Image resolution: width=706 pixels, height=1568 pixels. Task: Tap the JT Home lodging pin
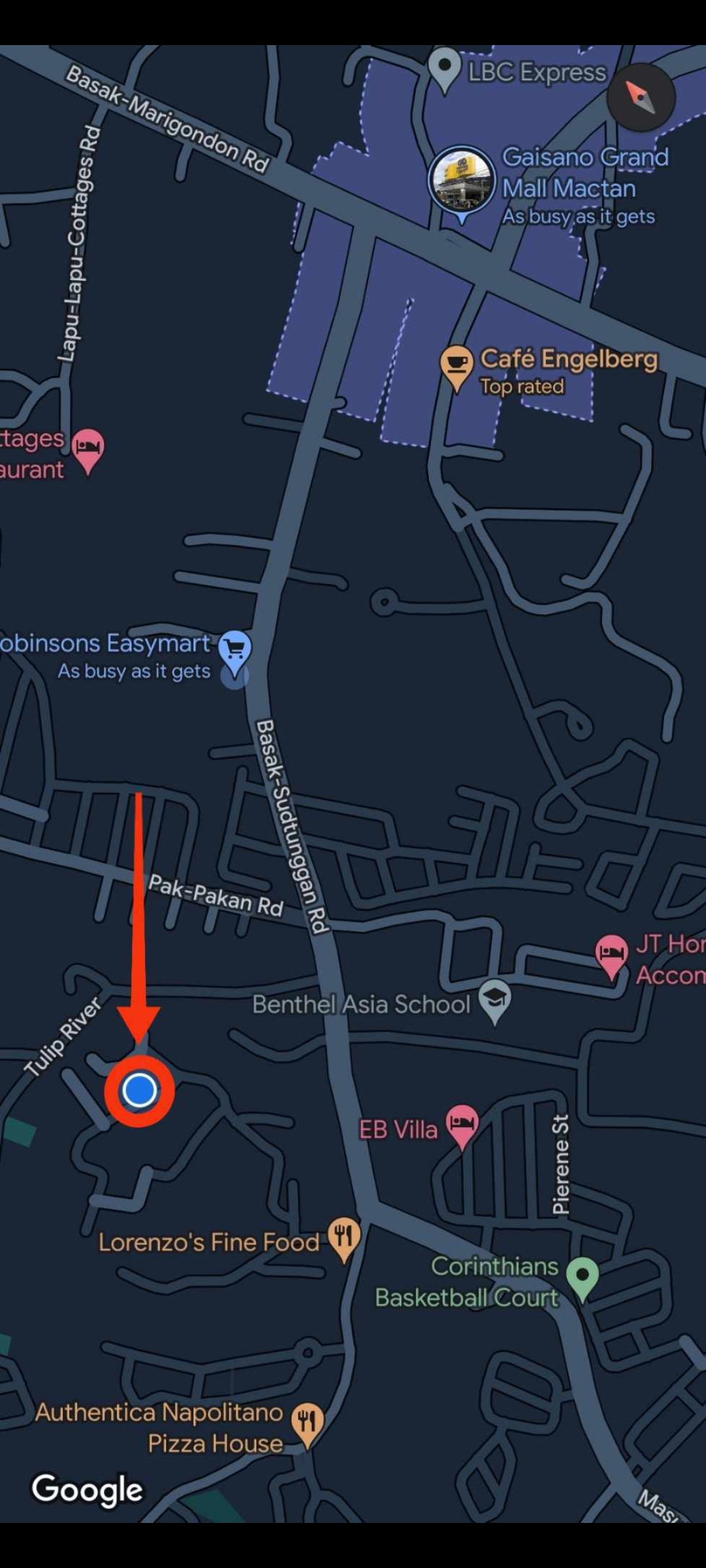[x=611, y=954]
